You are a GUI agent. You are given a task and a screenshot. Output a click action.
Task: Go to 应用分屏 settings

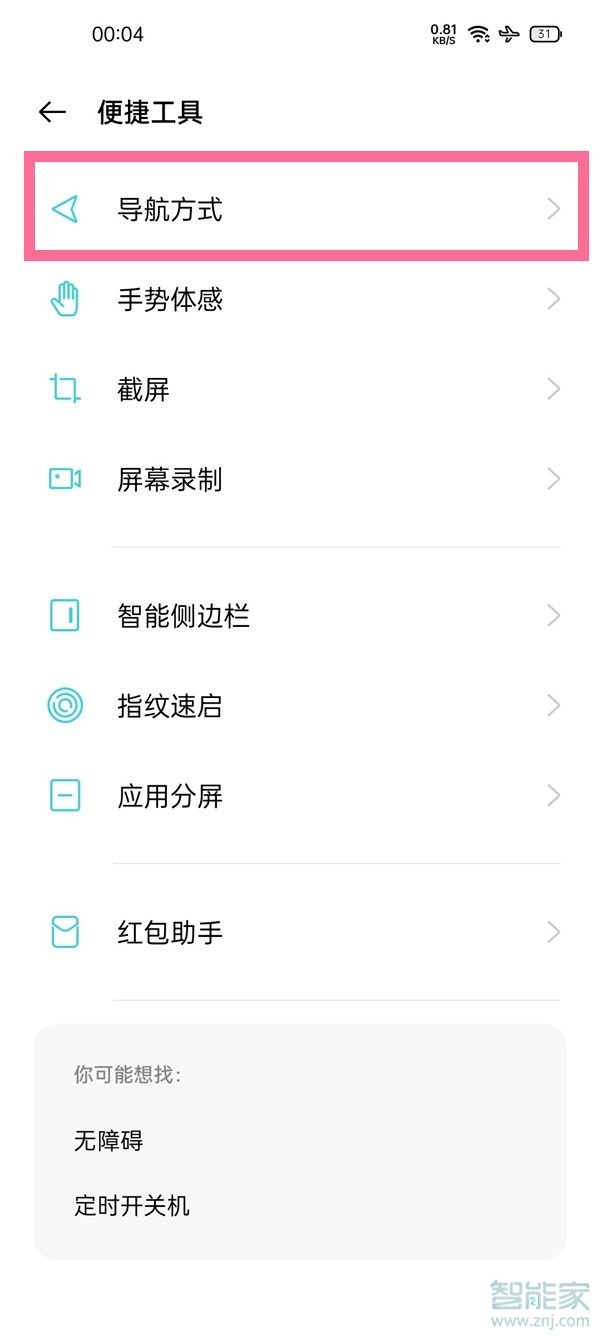(x=300, y=797)
